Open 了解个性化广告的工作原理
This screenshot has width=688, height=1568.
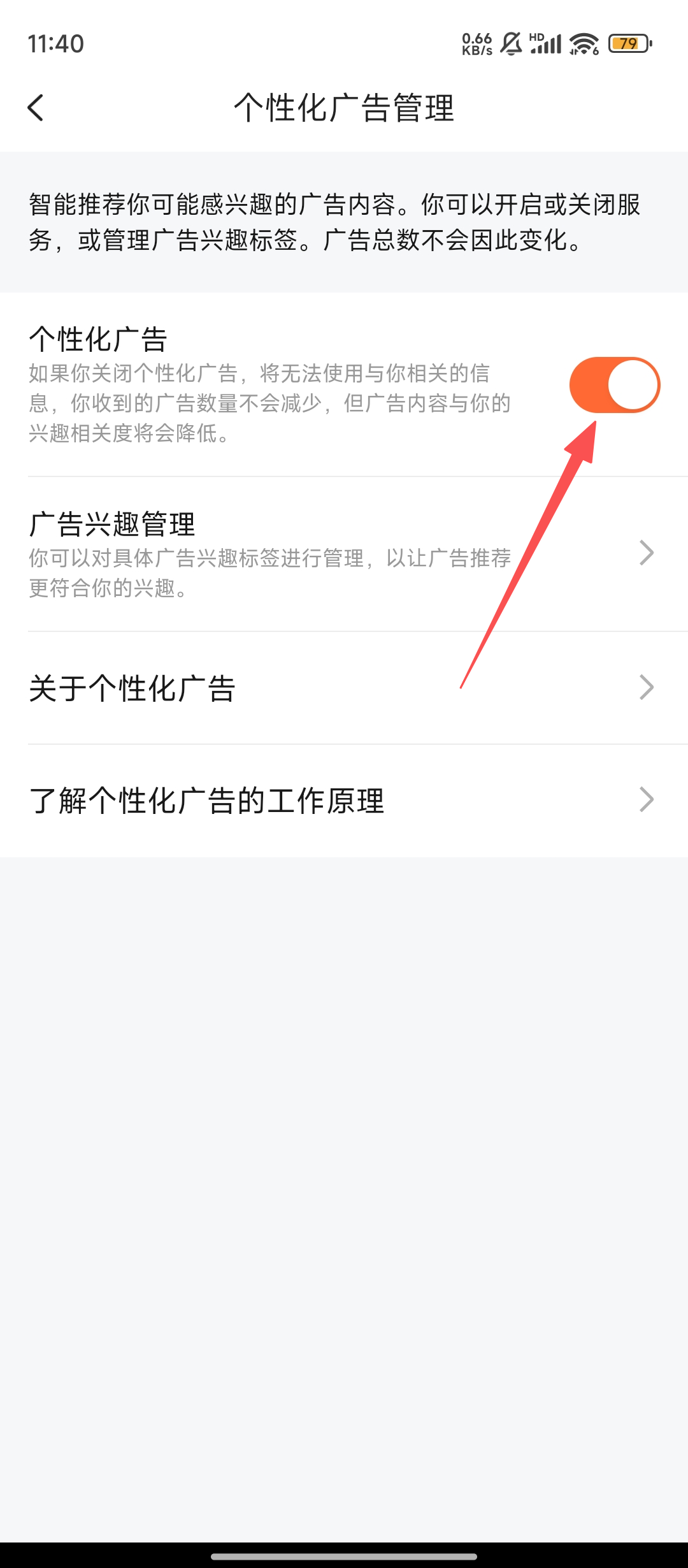(x=344, y=801)
